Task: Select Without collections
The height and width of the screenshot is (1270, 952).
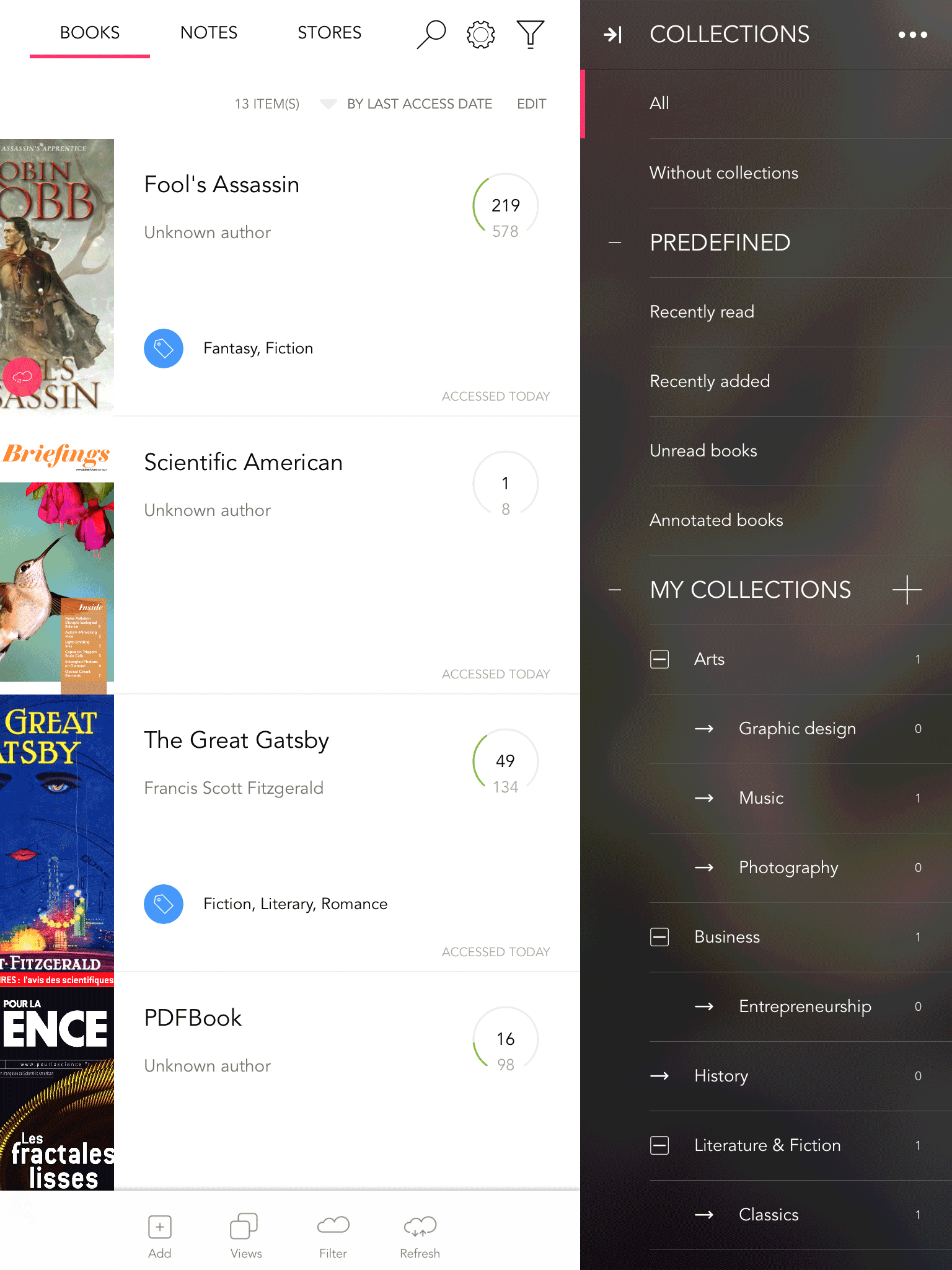Action: click(723, 173)
